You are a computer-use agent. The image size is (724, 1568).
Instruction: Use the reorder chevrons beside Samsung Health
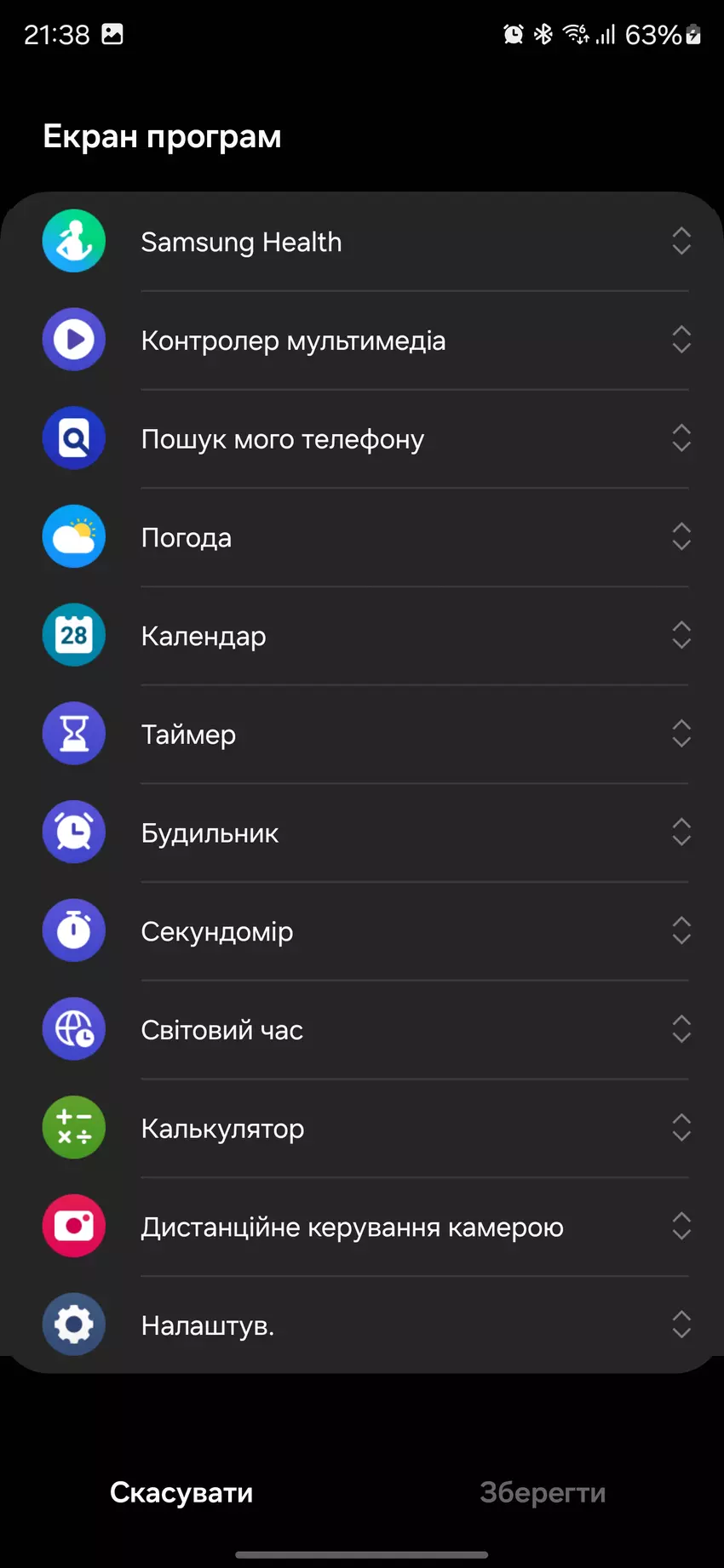click(x=681, y=241)
